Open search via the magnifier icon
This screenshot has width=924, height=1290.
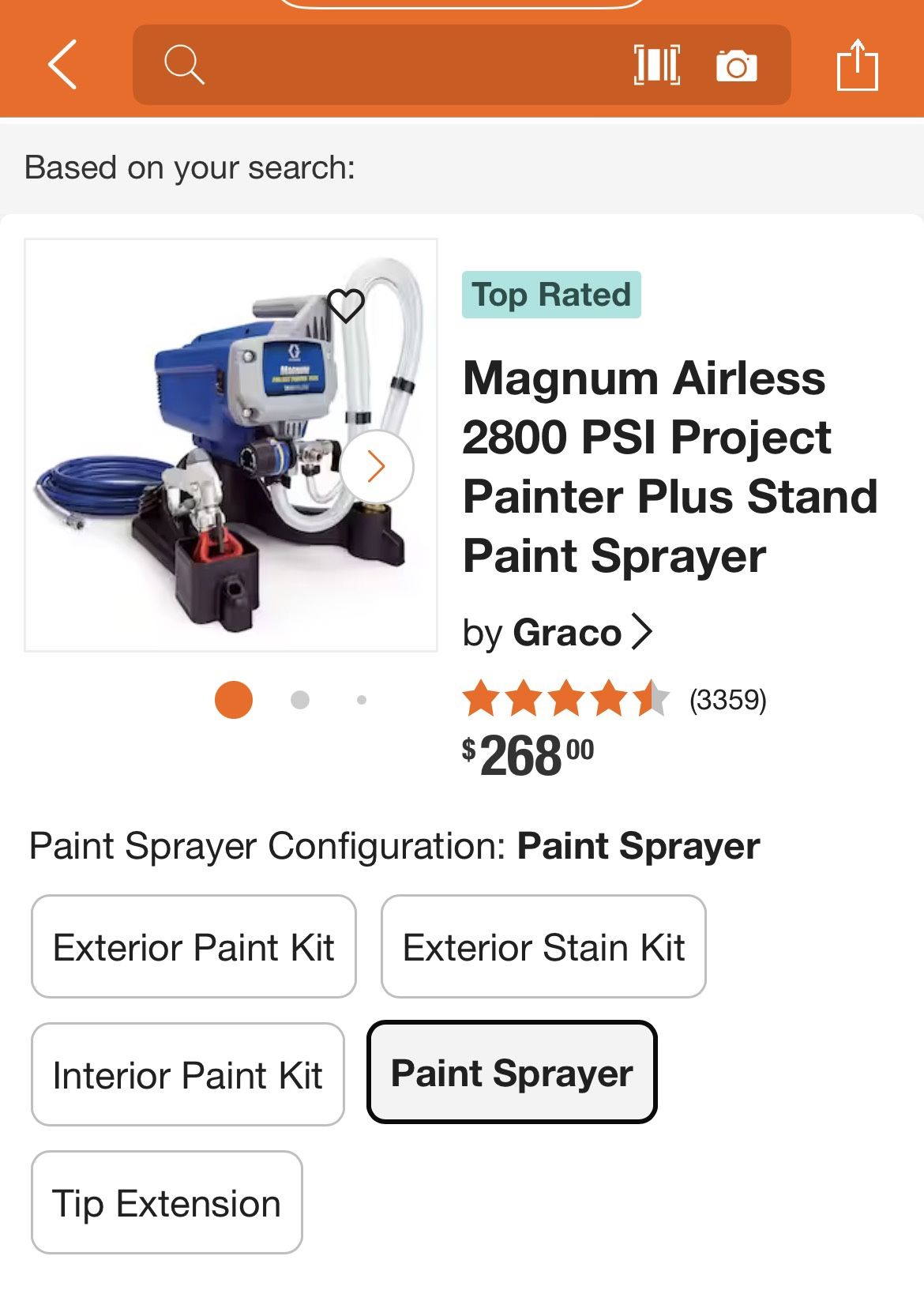[184, 66]
